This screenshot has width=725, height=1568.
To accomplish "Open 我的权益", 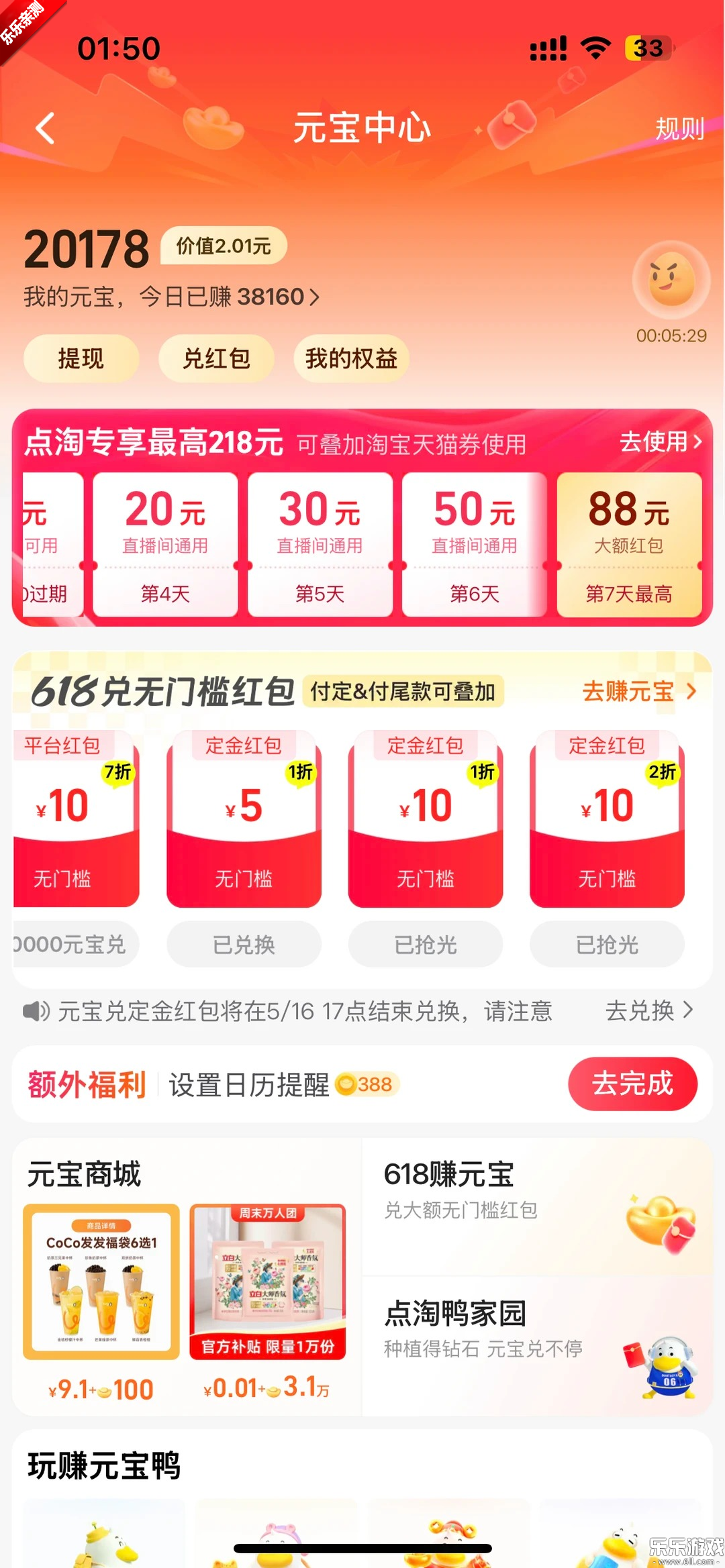I will click(350, 358).
